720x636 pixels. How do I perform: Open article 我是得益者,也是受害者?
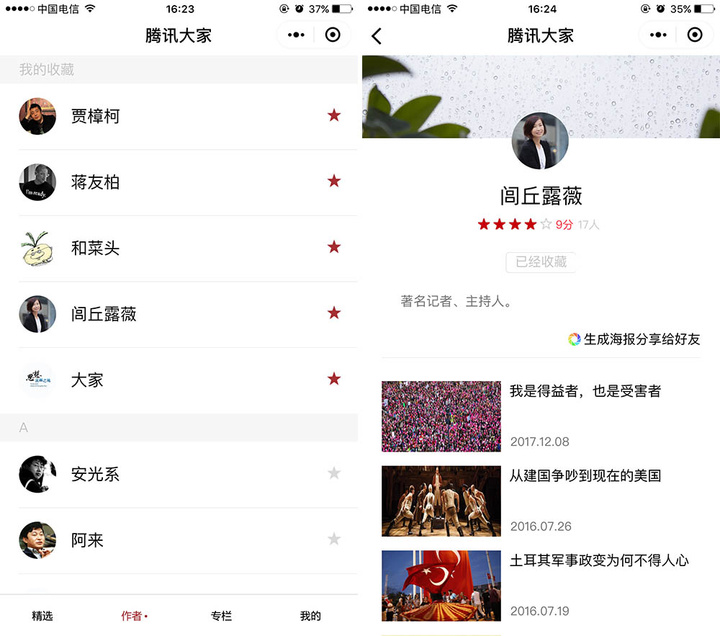tap(585, 391)
